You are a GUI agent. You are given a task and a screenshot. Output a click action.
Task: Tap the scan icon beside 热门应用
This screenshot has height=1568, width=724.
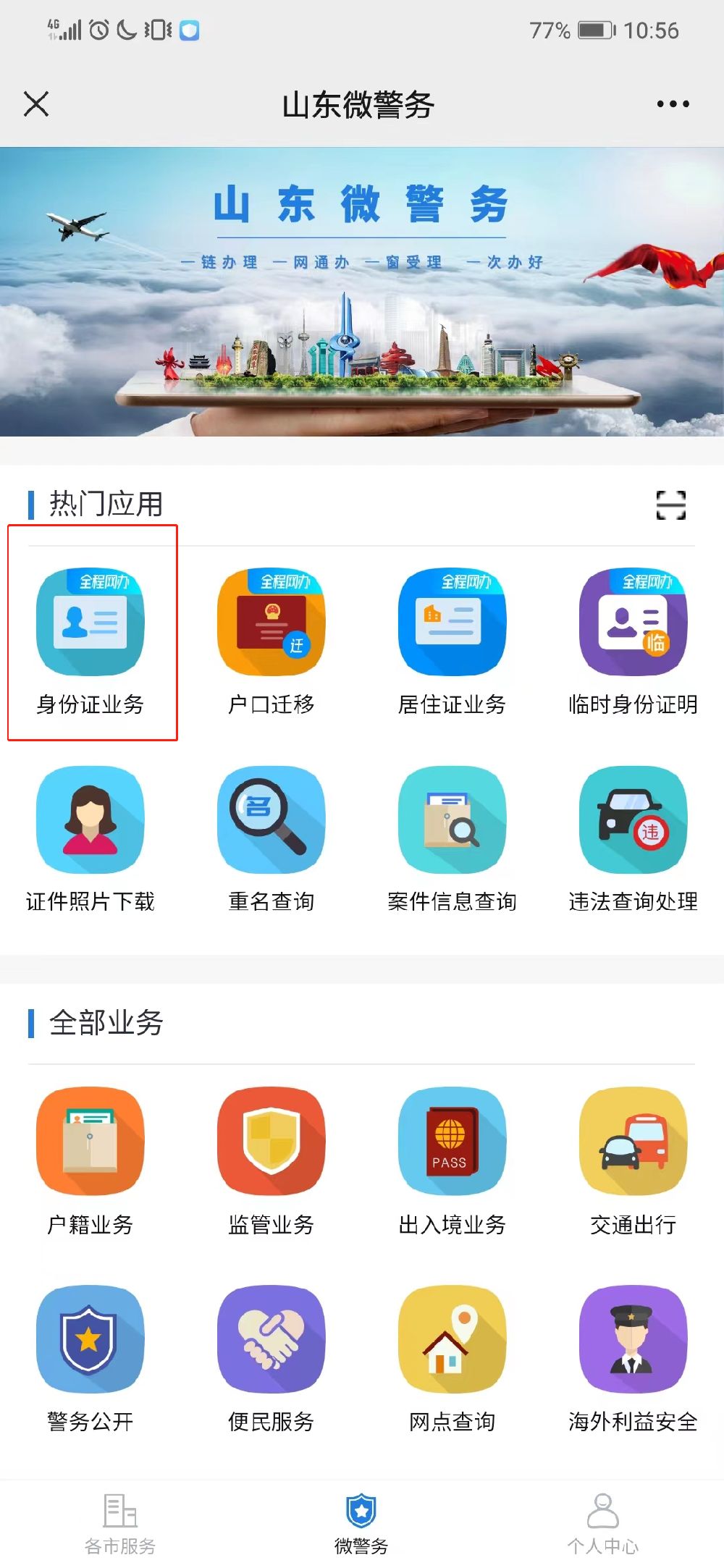pyautogui.click(x=670, y=505)
